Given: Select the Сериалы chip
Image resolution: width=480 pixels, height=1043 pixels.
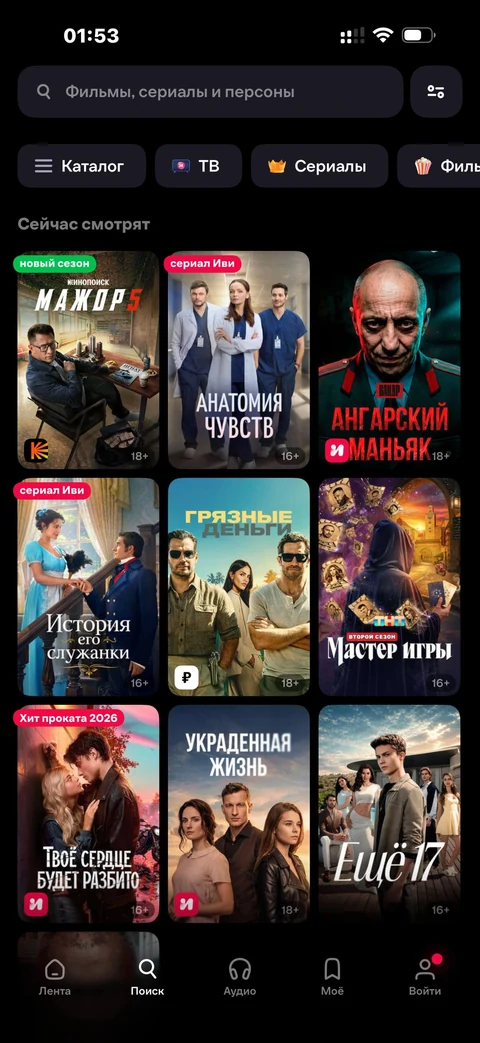Looking at the screenshot, I should click(x=320, y=166).
